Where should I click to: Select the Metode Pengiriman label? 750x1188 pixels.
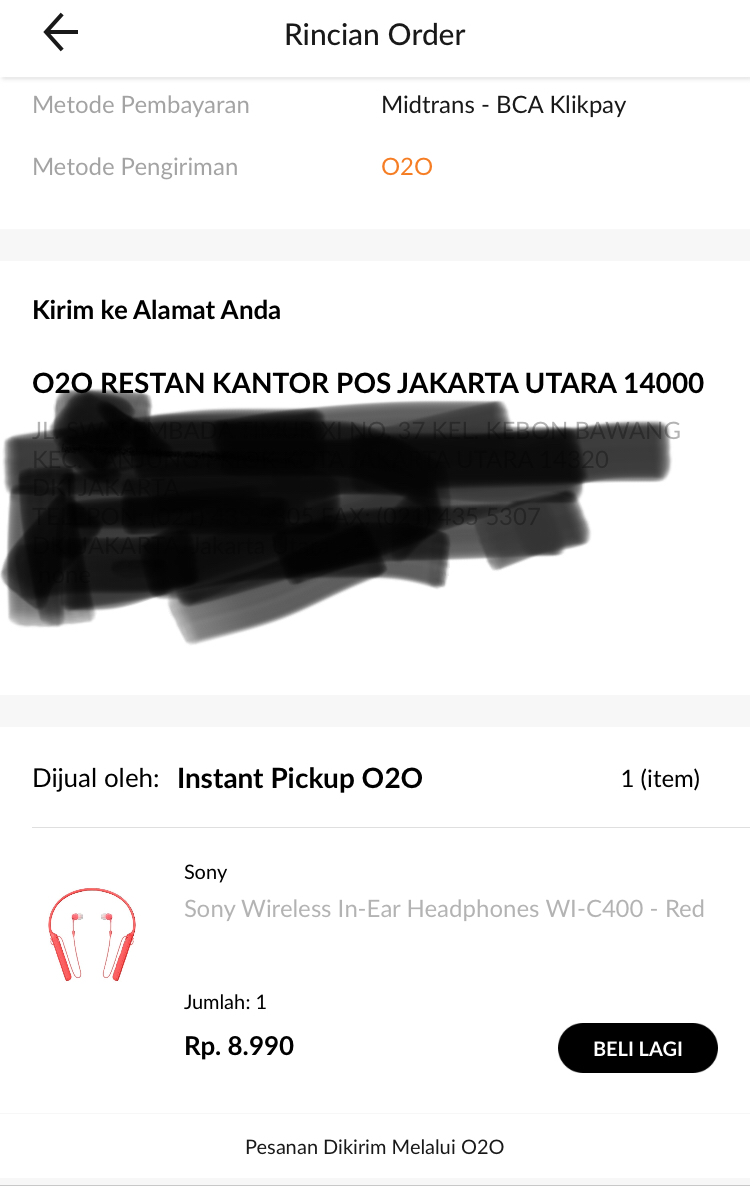[x=136, y=166]
